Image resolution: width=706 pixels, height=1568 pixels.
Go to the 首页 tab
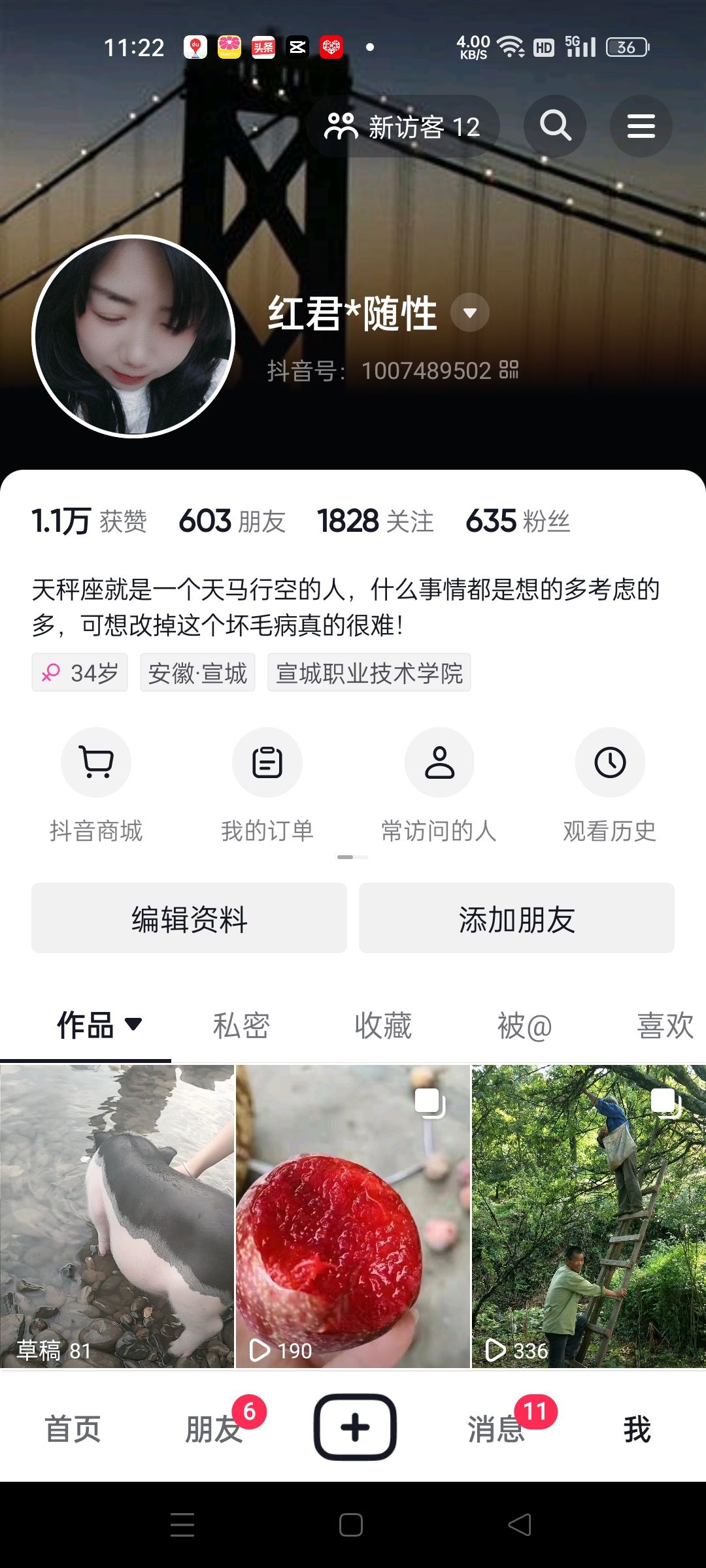coord(73,1429)
